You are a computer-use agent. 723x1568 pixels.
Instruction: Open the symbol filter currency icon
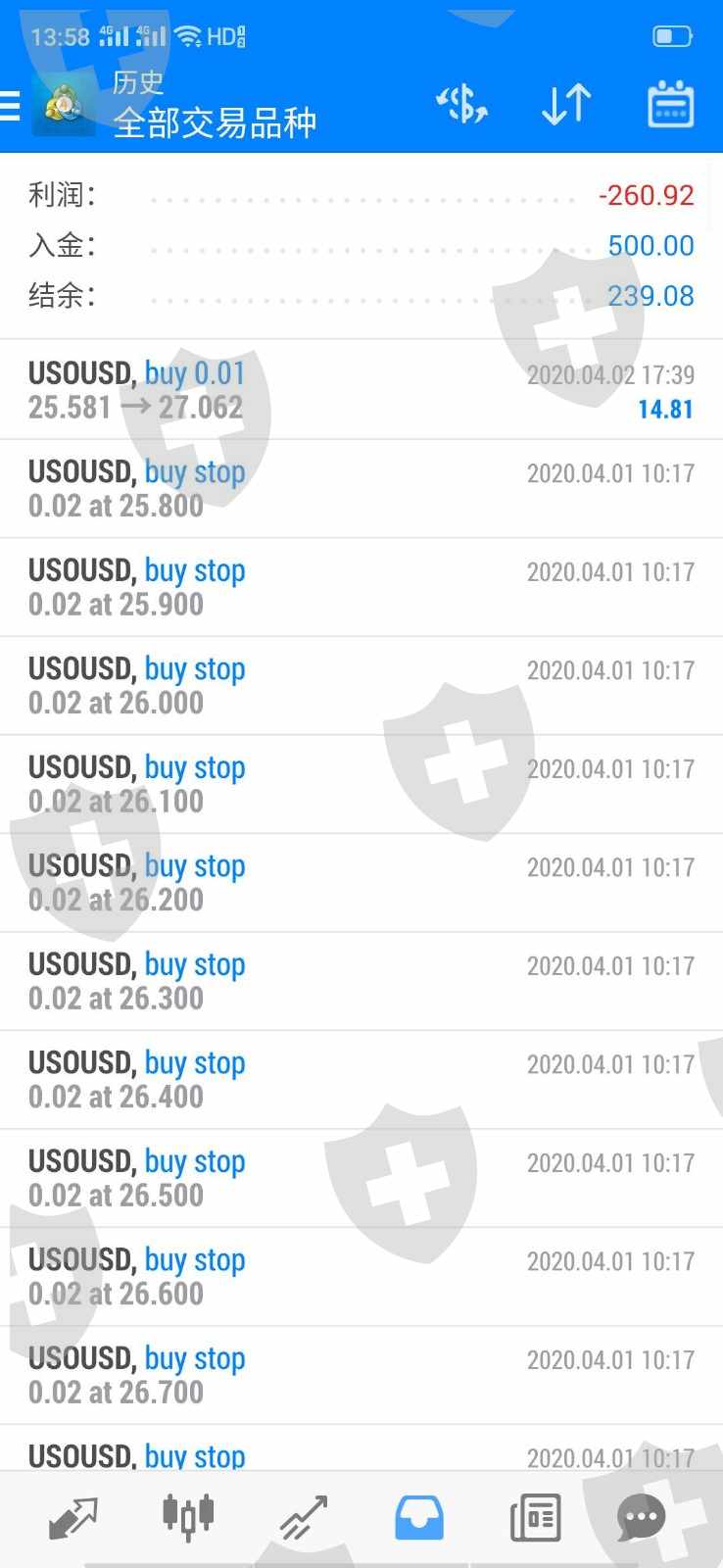click(462, 104)
